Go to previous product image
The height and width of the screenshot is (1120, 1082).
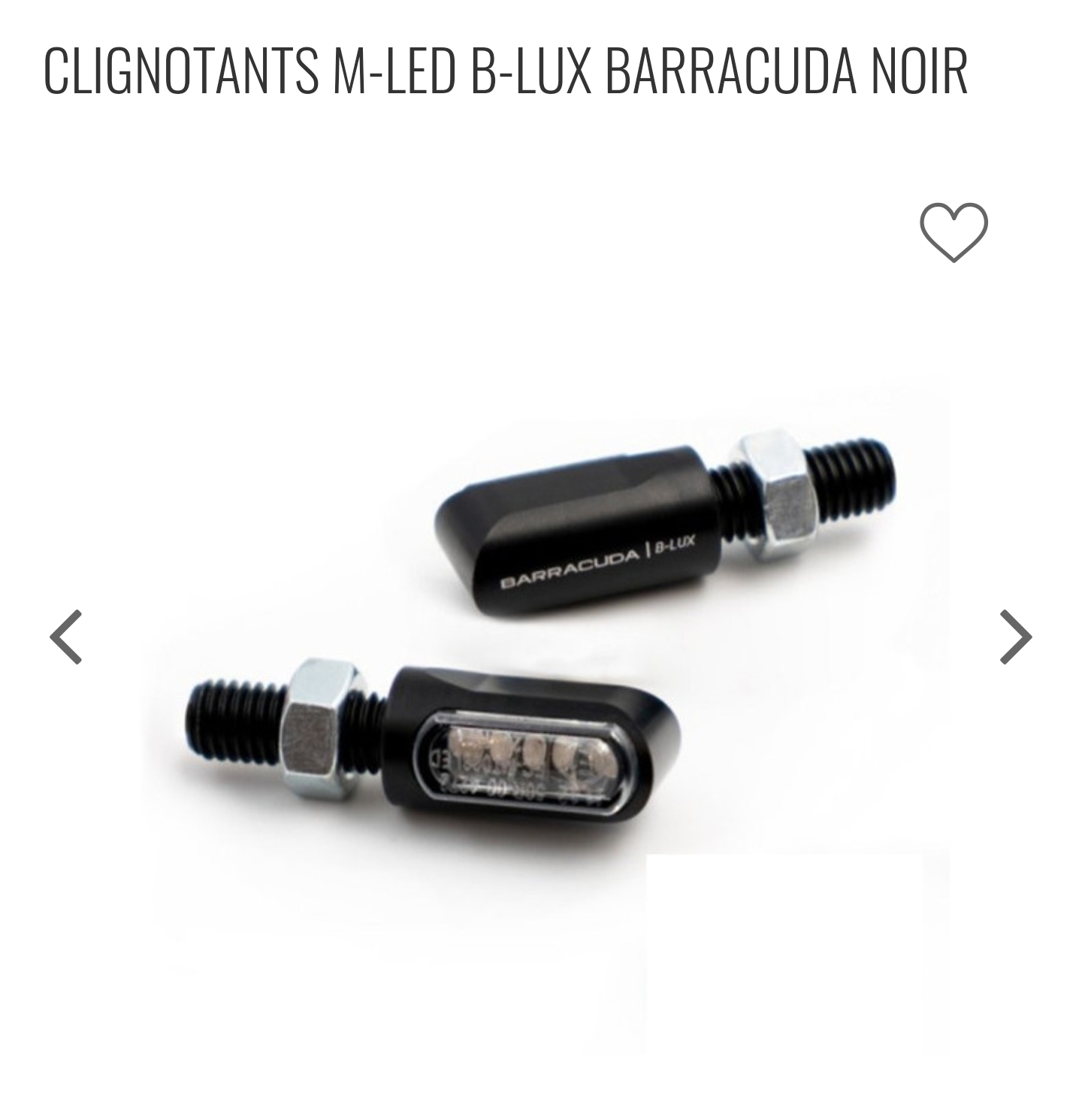[x=66, y=637]
